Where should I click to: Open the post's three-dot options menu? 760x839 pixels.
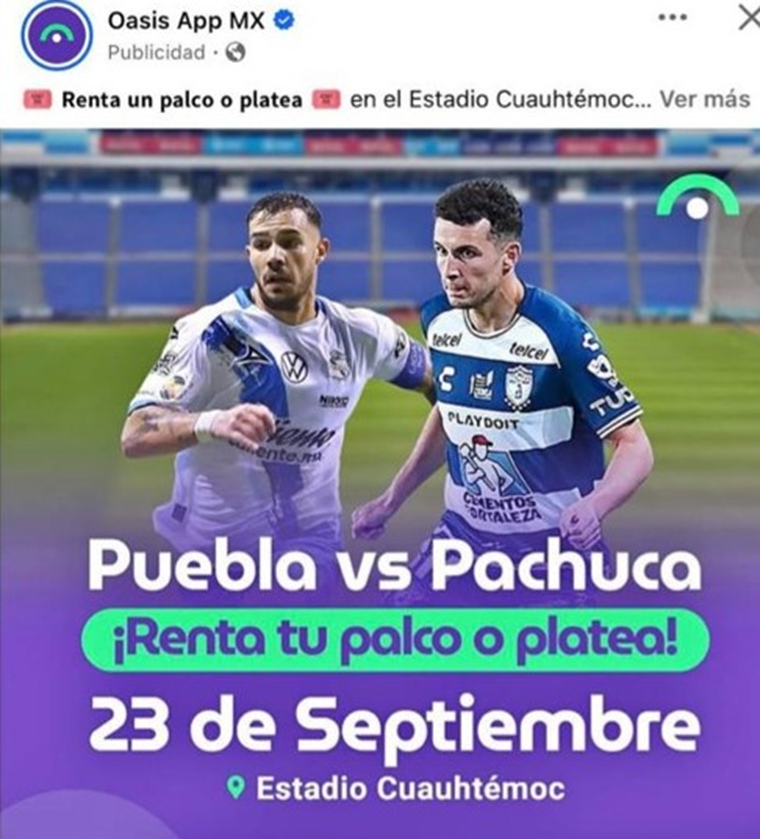pos(672,18)
